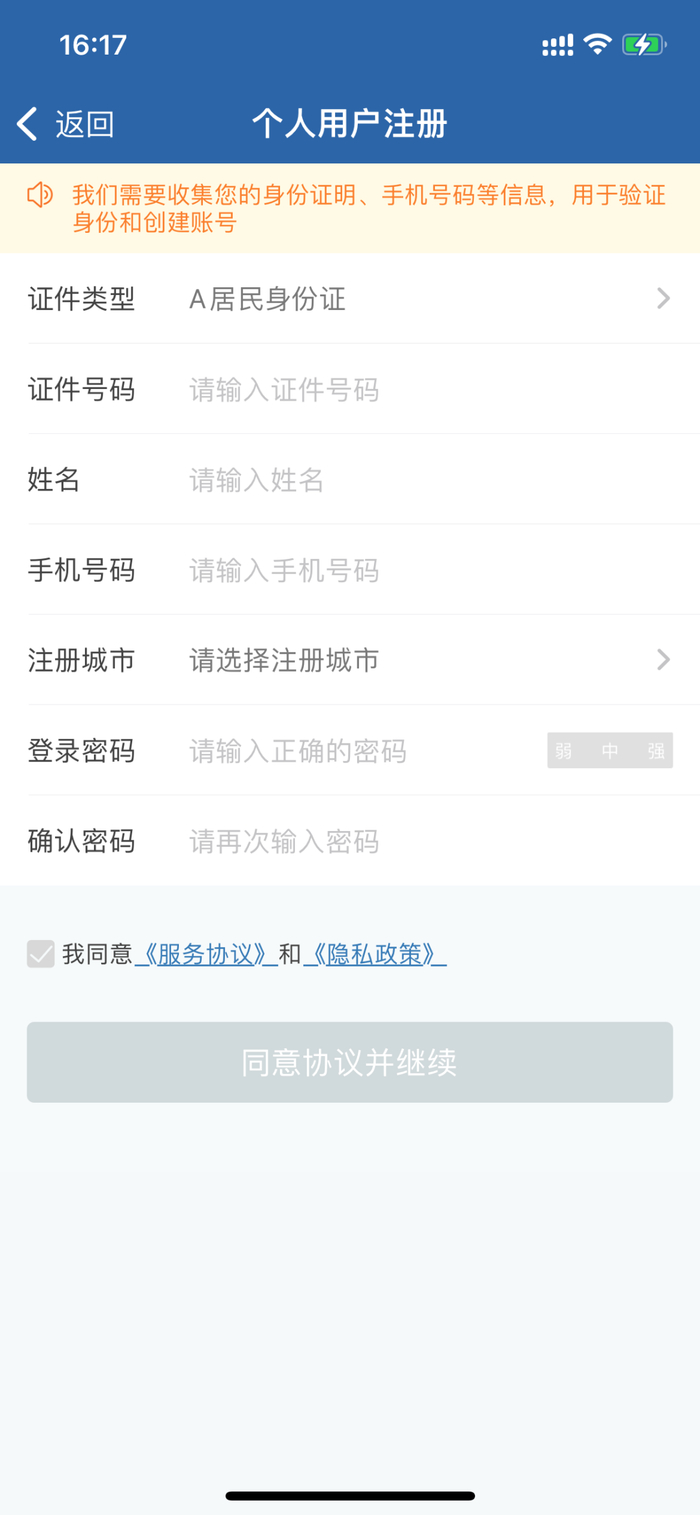Focus the 证件号码 input field
The width and height of the screenshot is (700, 1515).
tap(420, 389)
